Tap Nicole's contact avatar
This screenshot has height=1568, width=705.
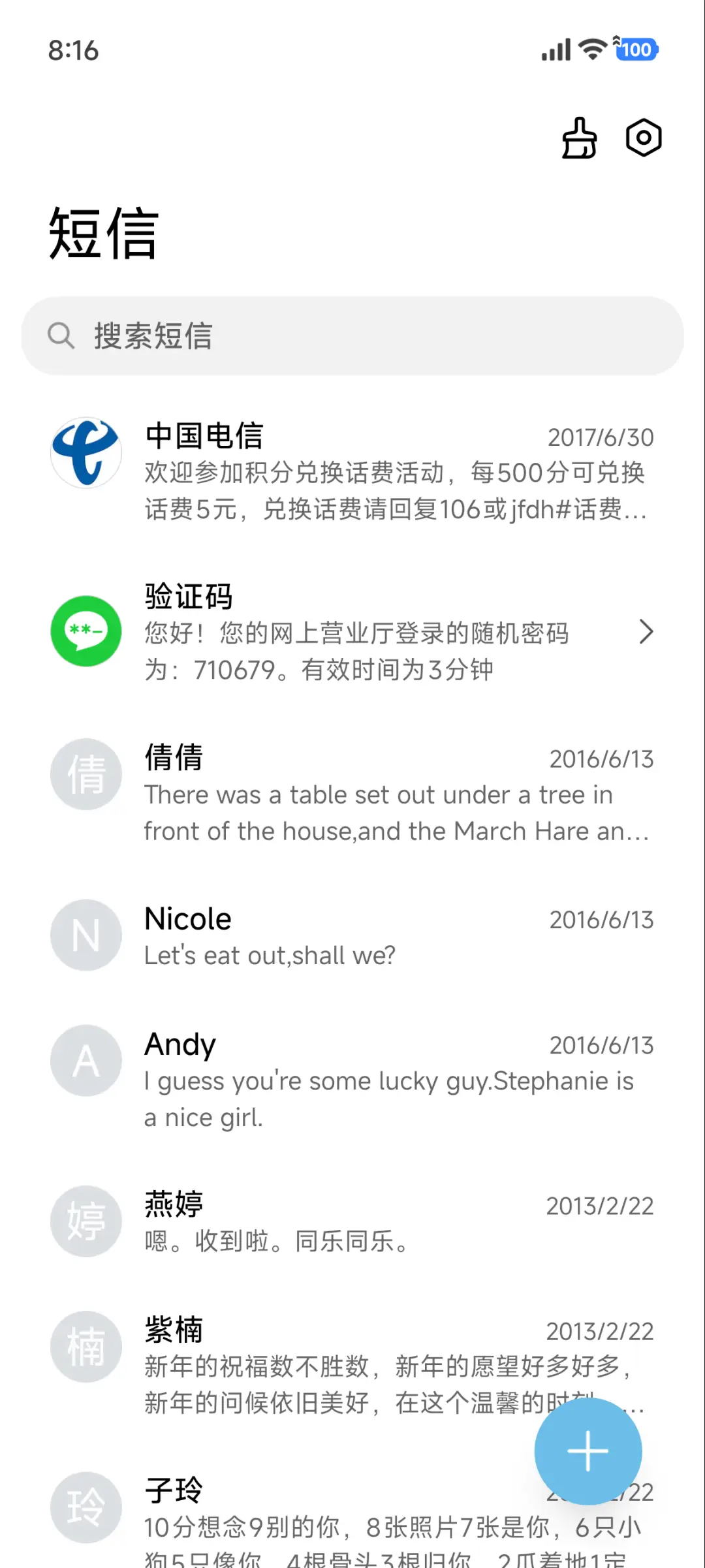coord(86,935)
